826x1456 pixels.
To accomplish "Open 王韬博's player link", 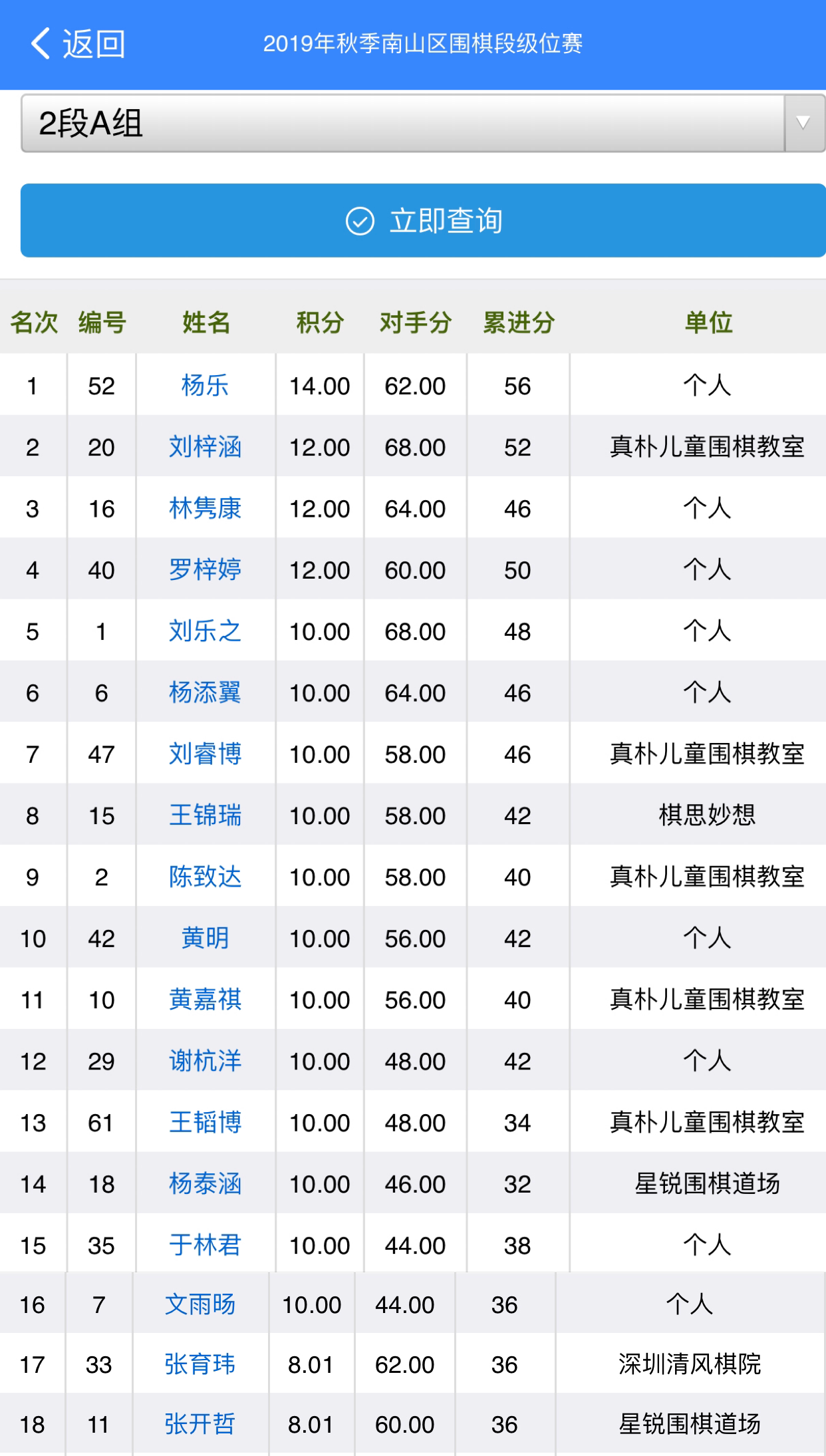I will (x=205, y=1123).
